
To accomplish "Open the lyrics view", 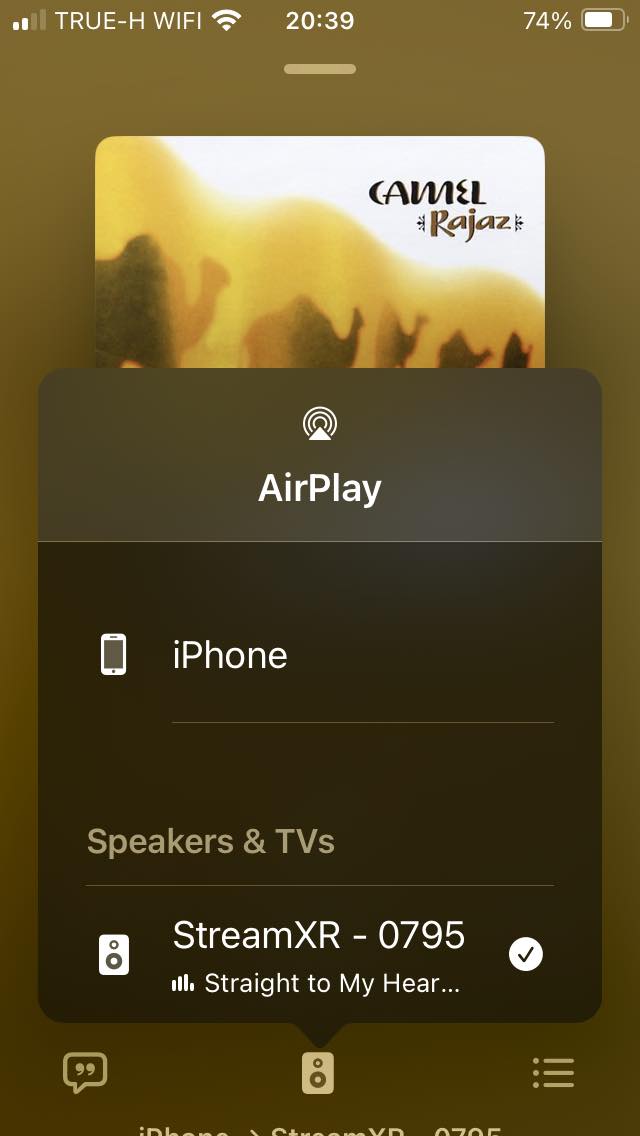I will point(85,1073).
